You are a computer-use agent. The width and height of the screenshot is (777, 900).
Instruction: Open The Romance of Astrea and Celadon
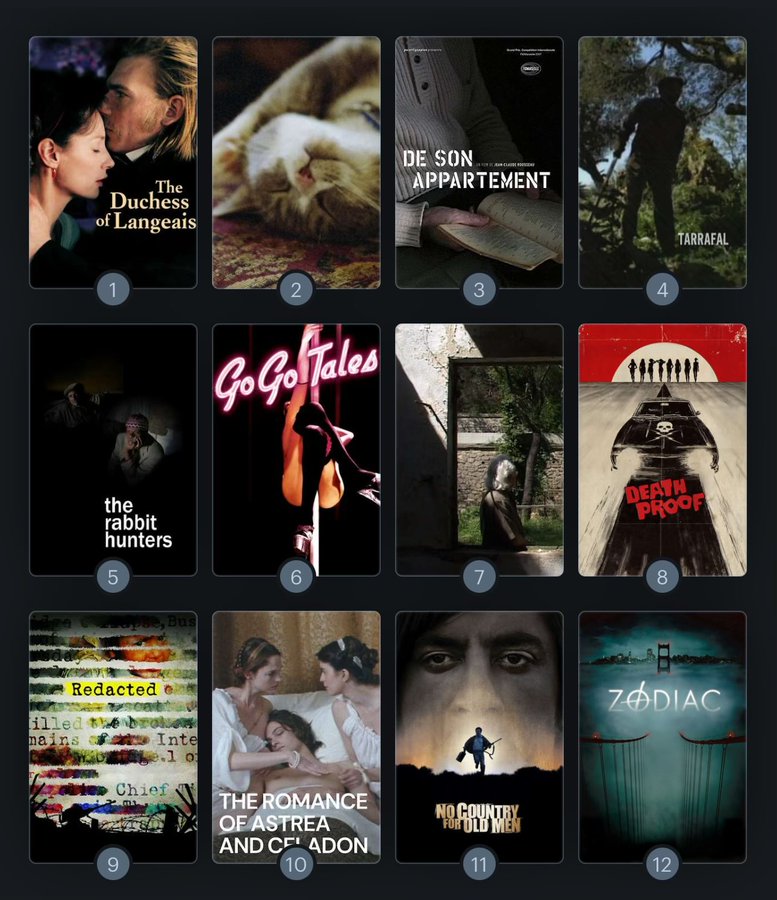(296, 735)
